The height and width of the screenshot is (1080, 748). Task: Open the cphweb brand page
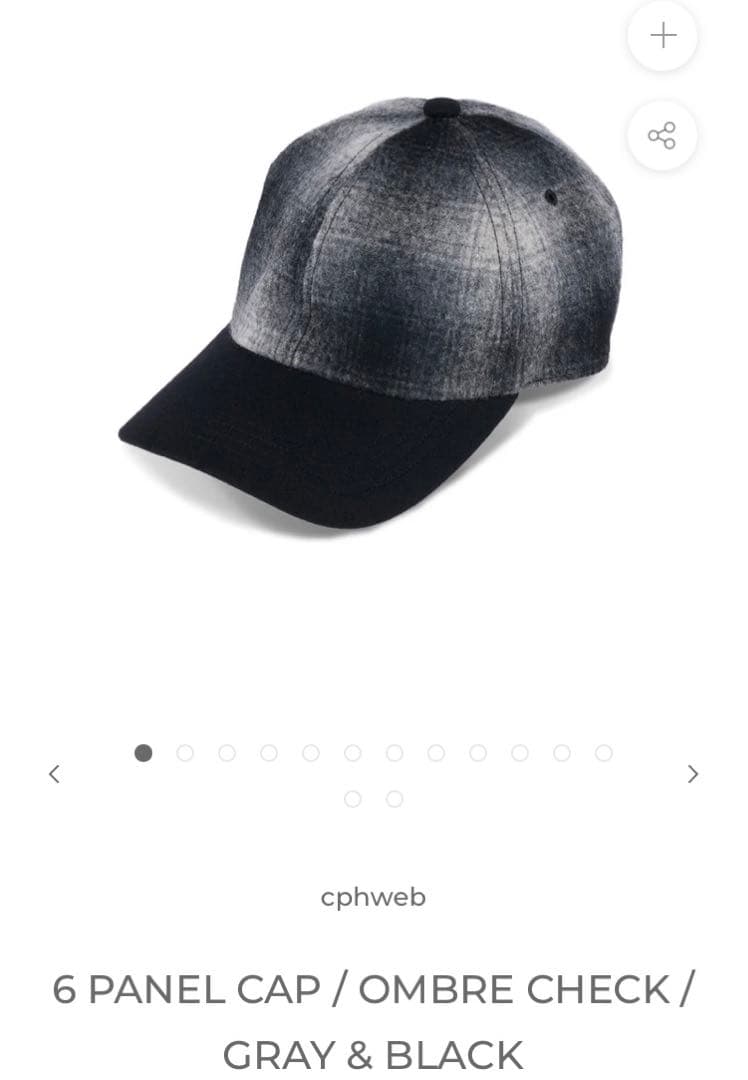tap(373, 897)
